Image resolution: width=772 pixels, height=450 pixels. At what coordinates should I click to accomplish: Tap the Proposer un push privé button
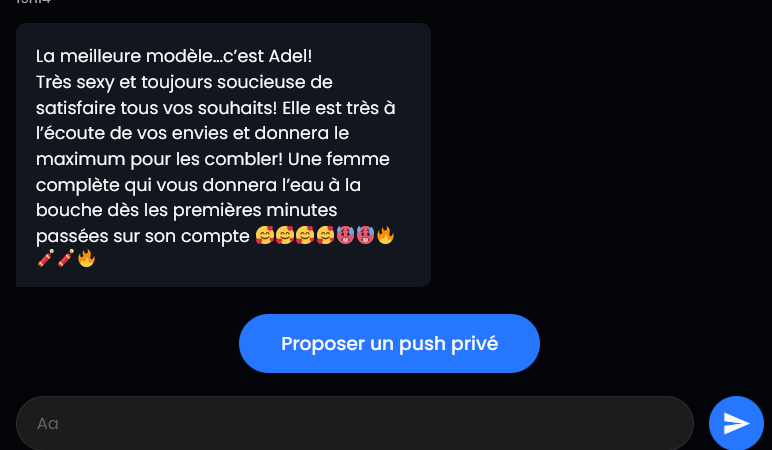(389, 343)
